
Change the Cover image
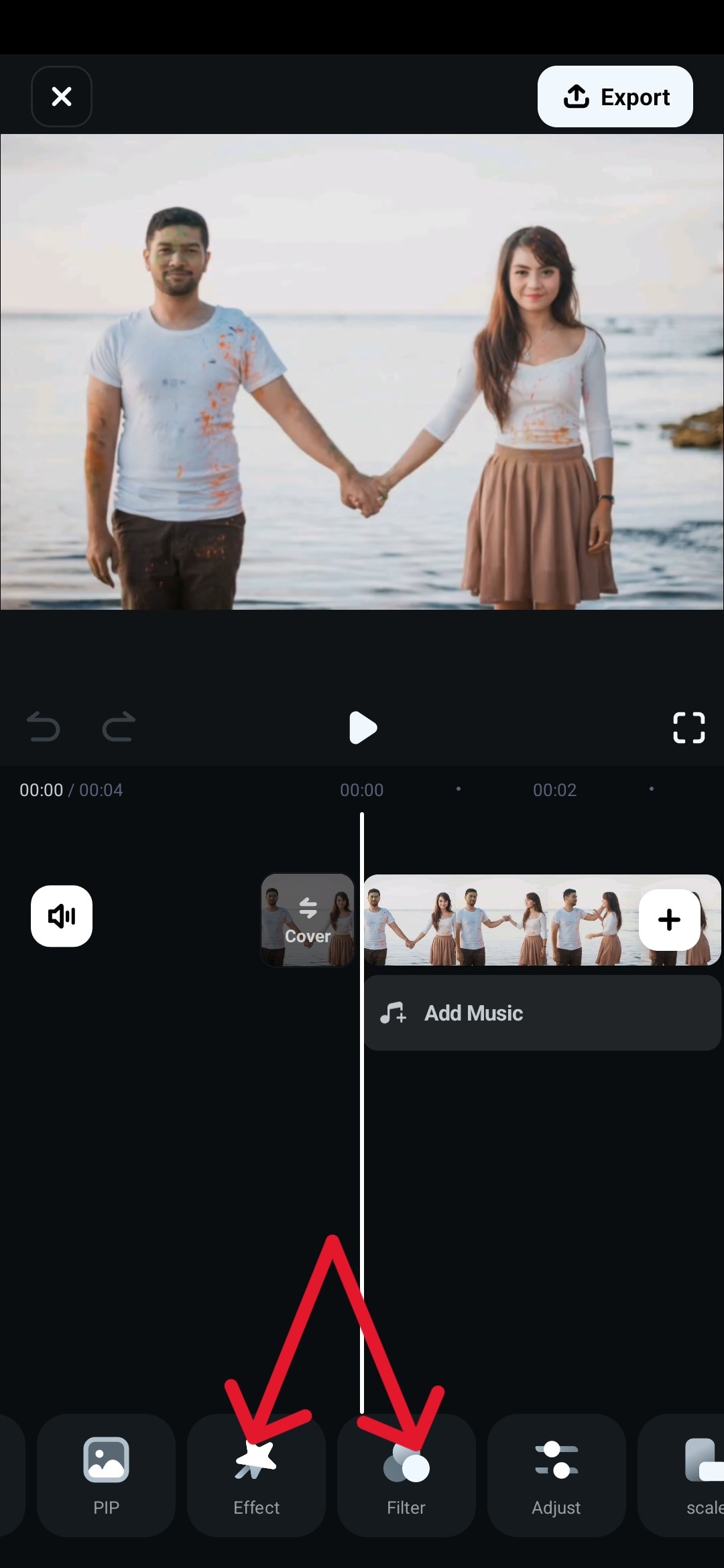pyautogui.click(x=308, y=919)
